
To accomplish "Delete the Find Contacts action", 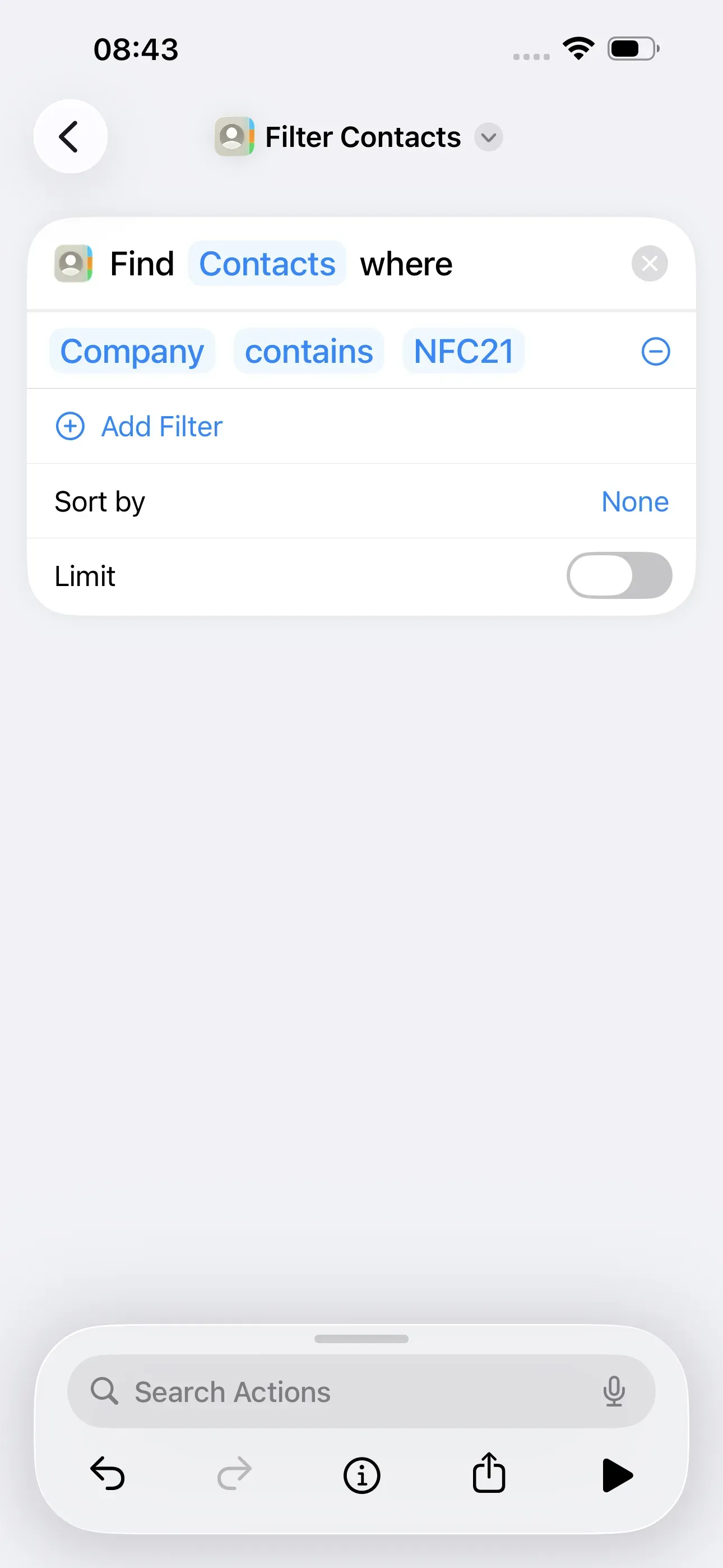I will coord(650,264).
